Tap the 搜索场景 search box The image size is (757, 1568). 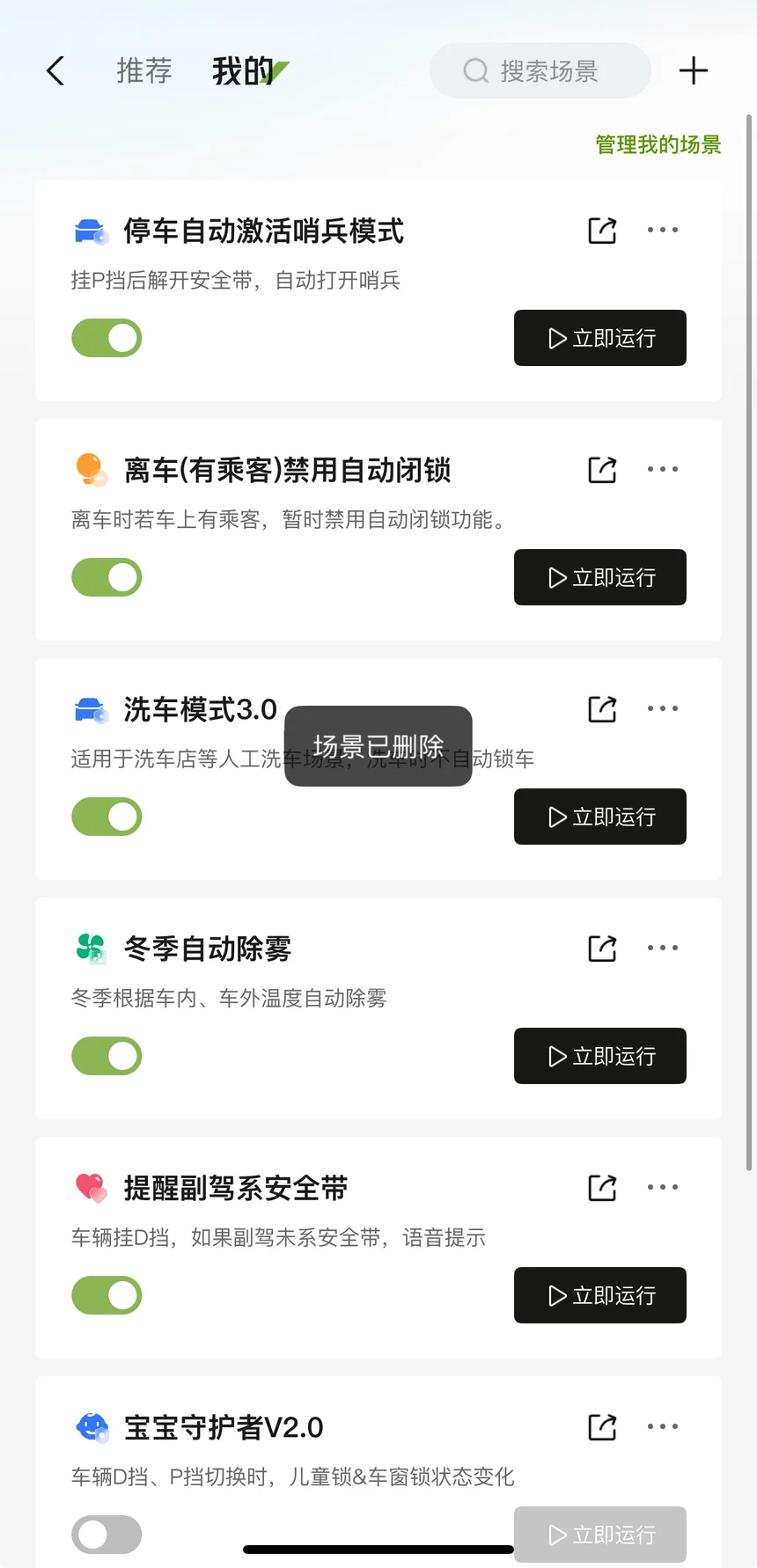tap(540, 70)
